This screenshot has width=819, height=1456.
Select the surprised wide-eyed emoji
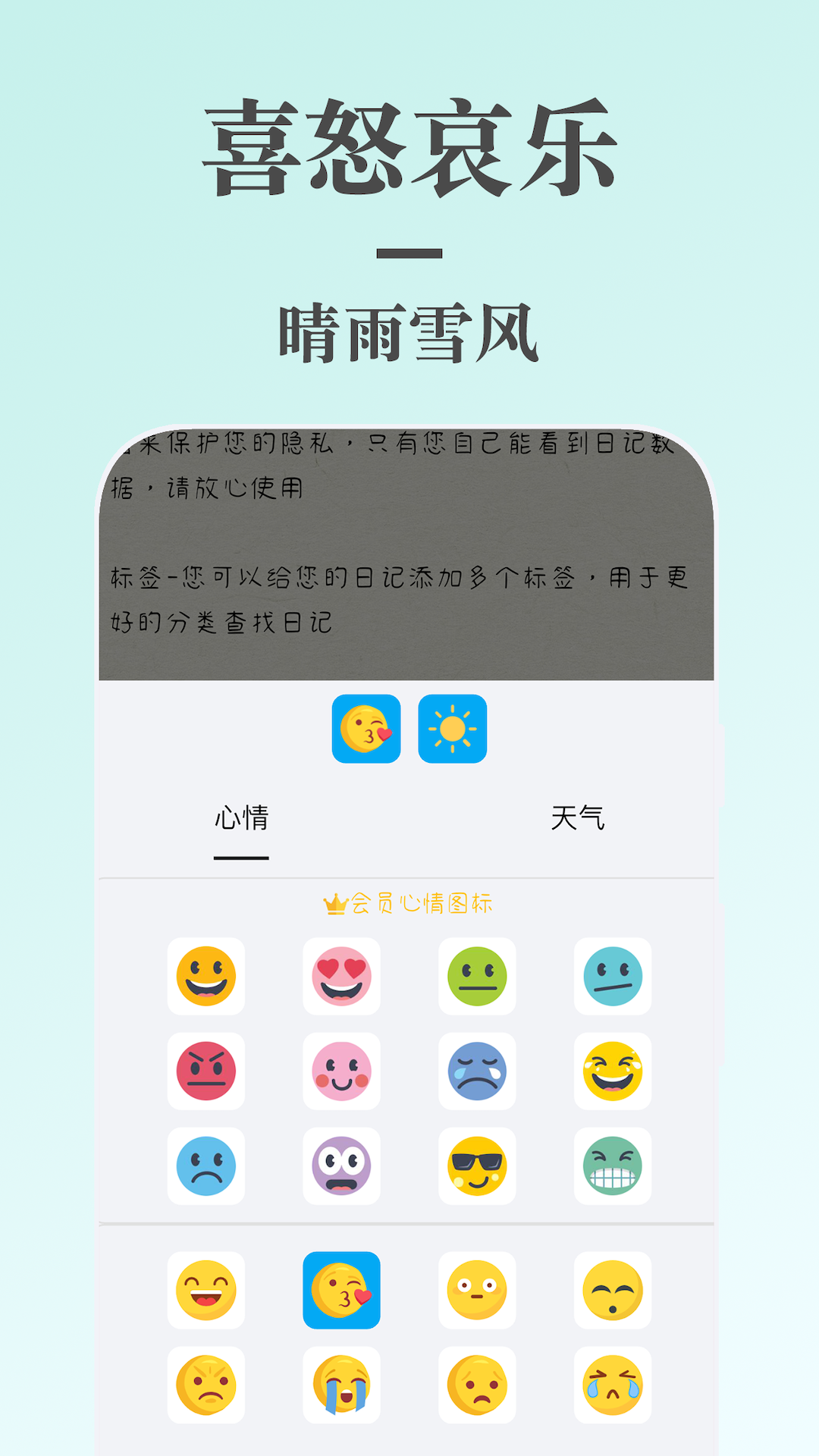(x=476, y=1293)
